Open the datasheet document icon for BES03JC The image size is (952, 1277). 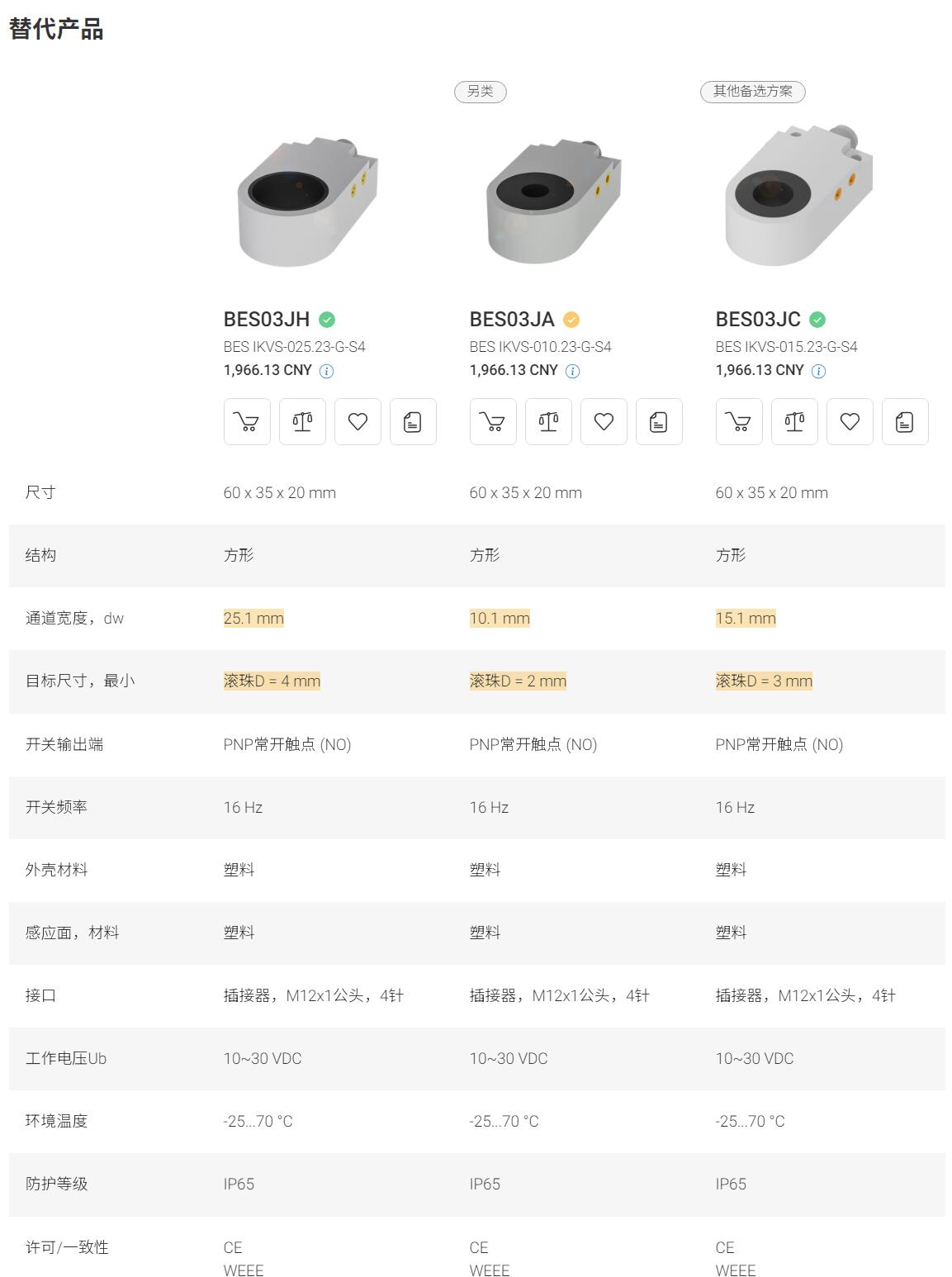coord(904,421)
